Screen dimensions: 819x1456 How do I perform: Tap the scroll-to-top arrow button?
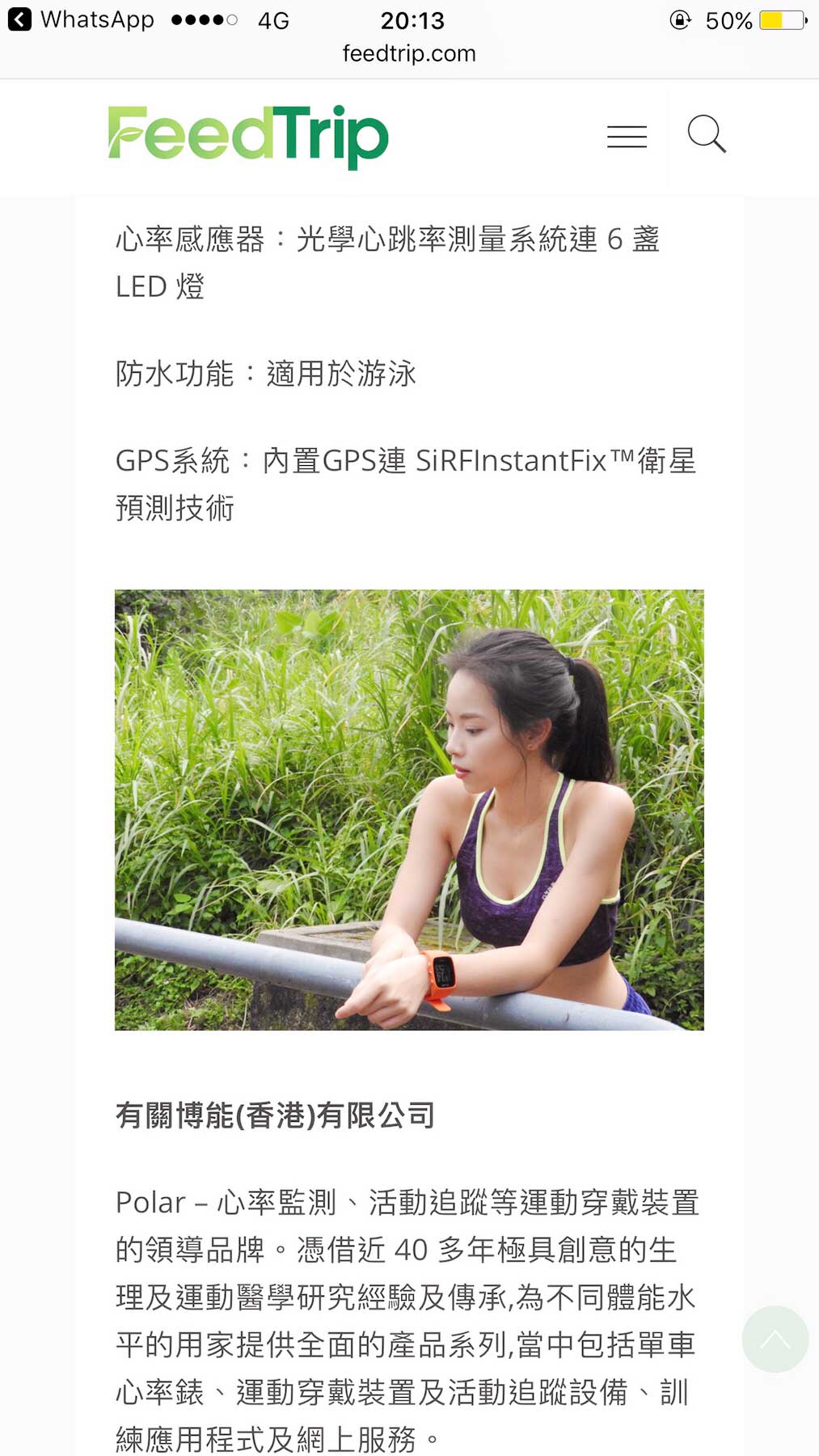(775, 1339)
